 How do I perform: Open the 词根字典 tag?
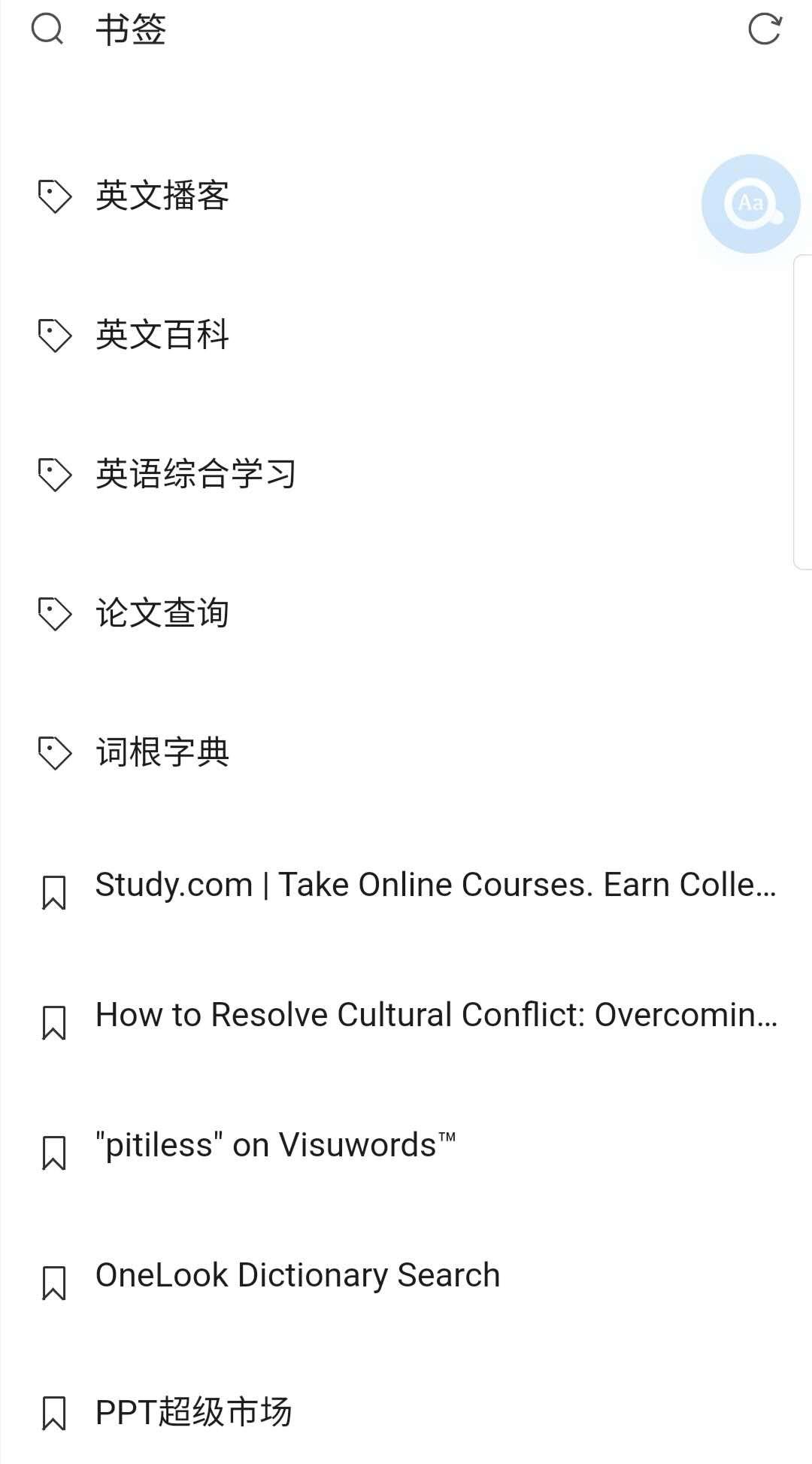(x=162, y=750)
